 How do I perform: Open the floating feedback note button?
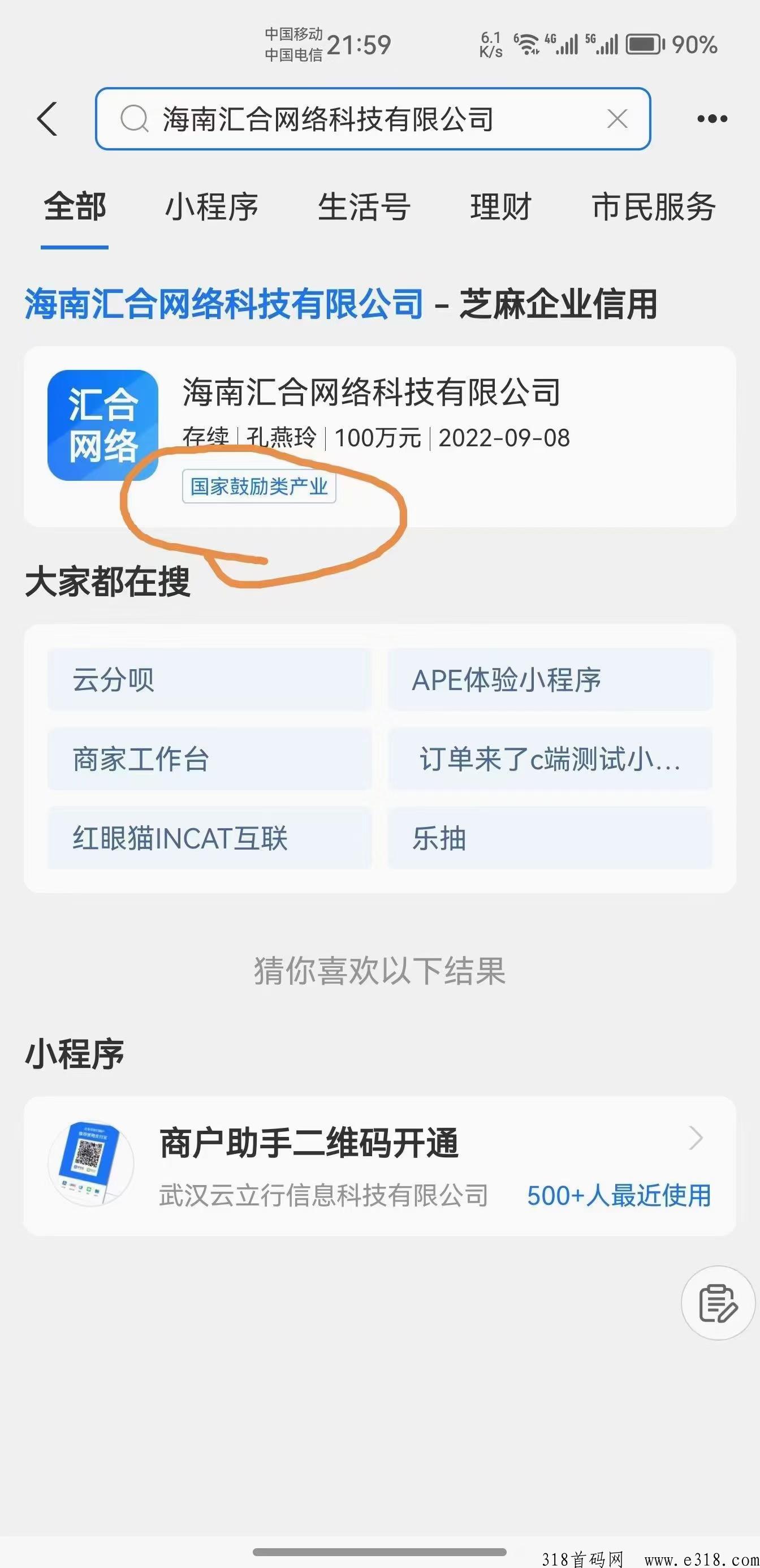pyautogui.click(x=718, y=1303)
